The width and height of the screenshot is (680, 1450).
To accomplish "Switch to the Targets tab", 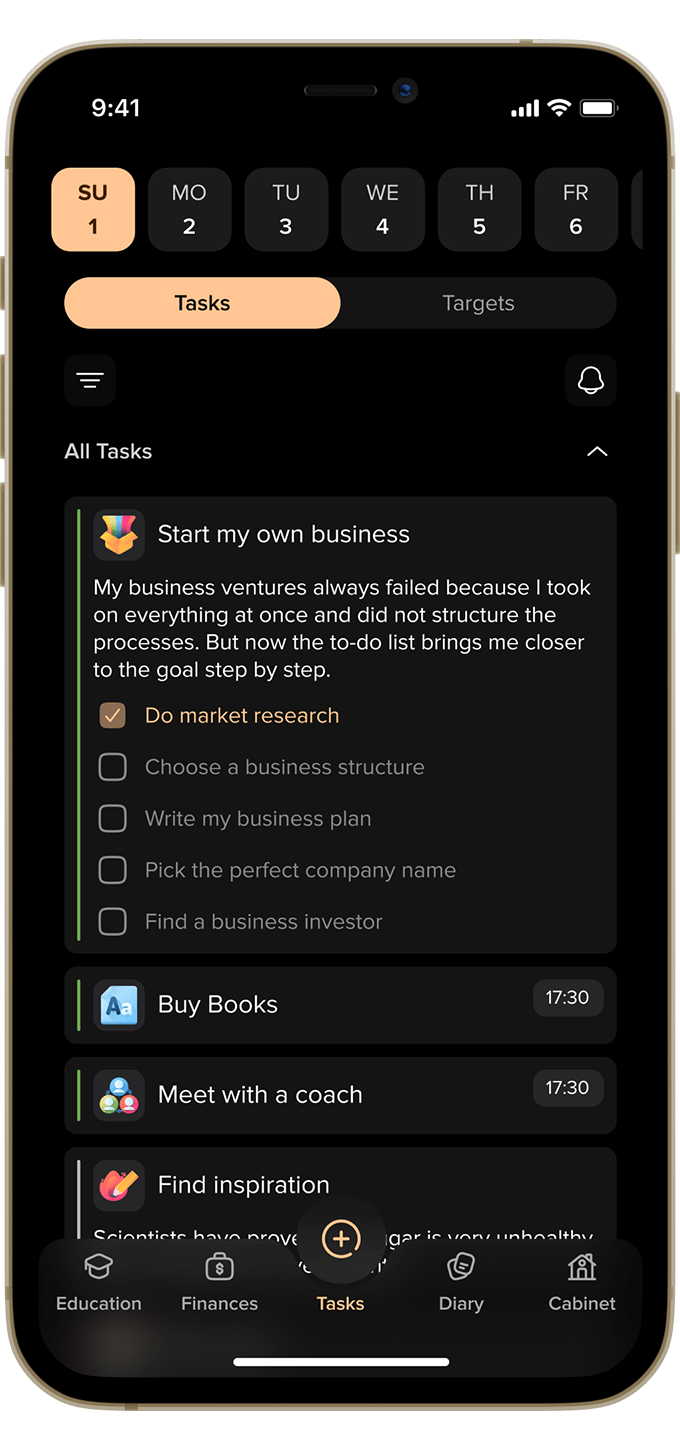I will point(478,303).
